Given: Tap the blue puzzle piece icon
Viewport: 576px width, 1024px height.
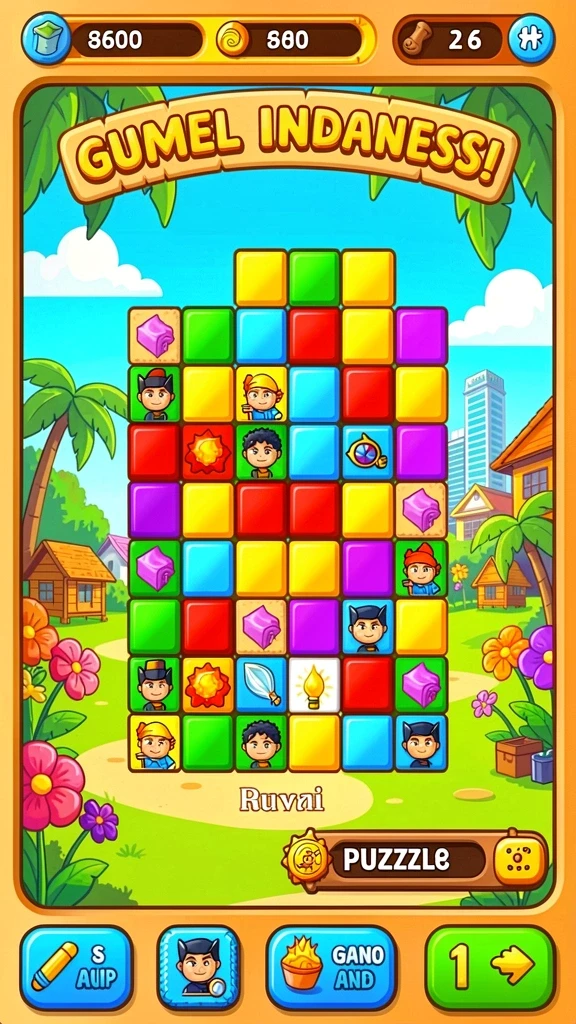Looking at the screenshot, I should click(530, 39).
